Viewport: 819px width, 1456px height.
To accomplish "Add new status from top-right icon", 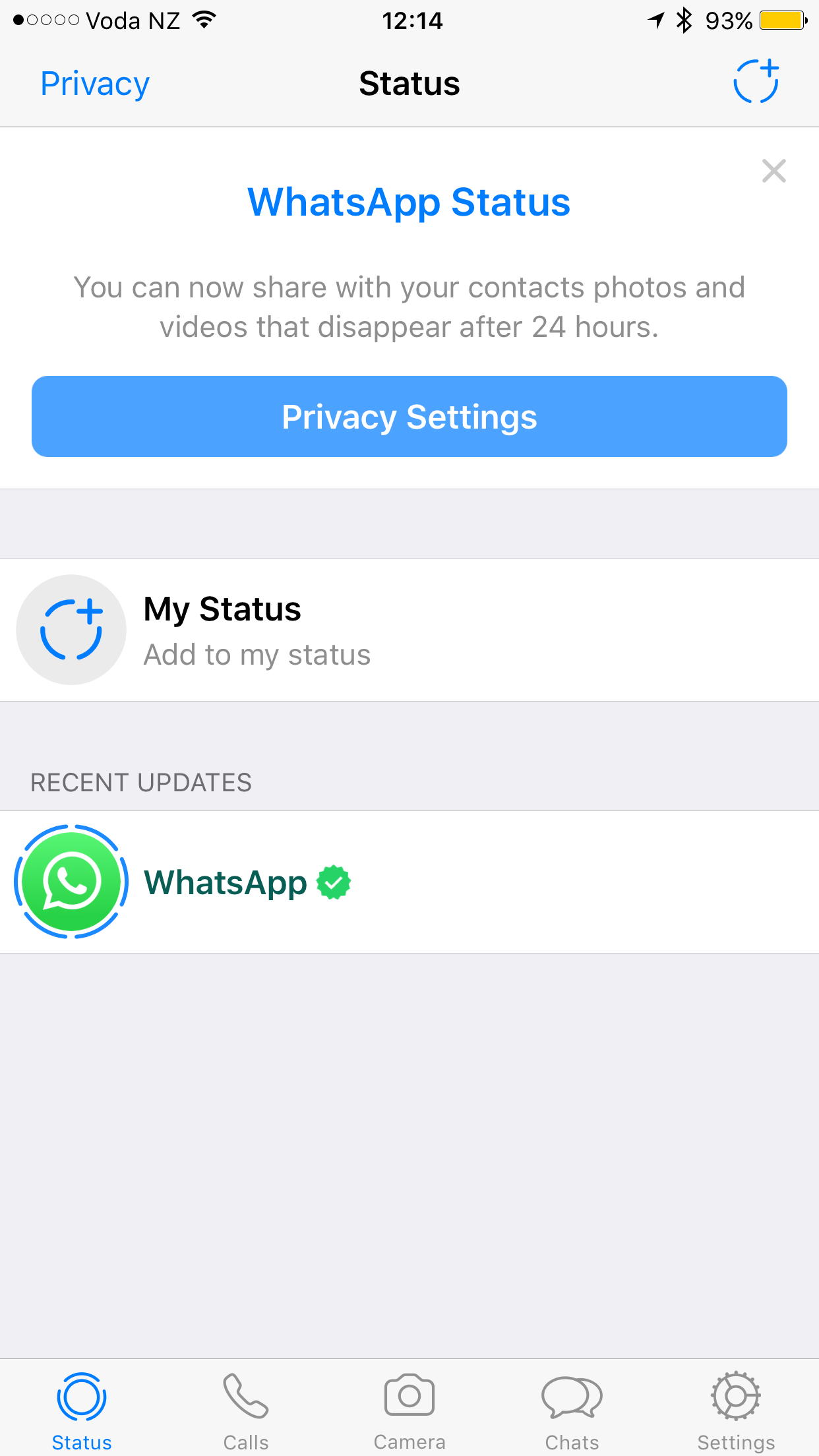I will click(756, 82).
